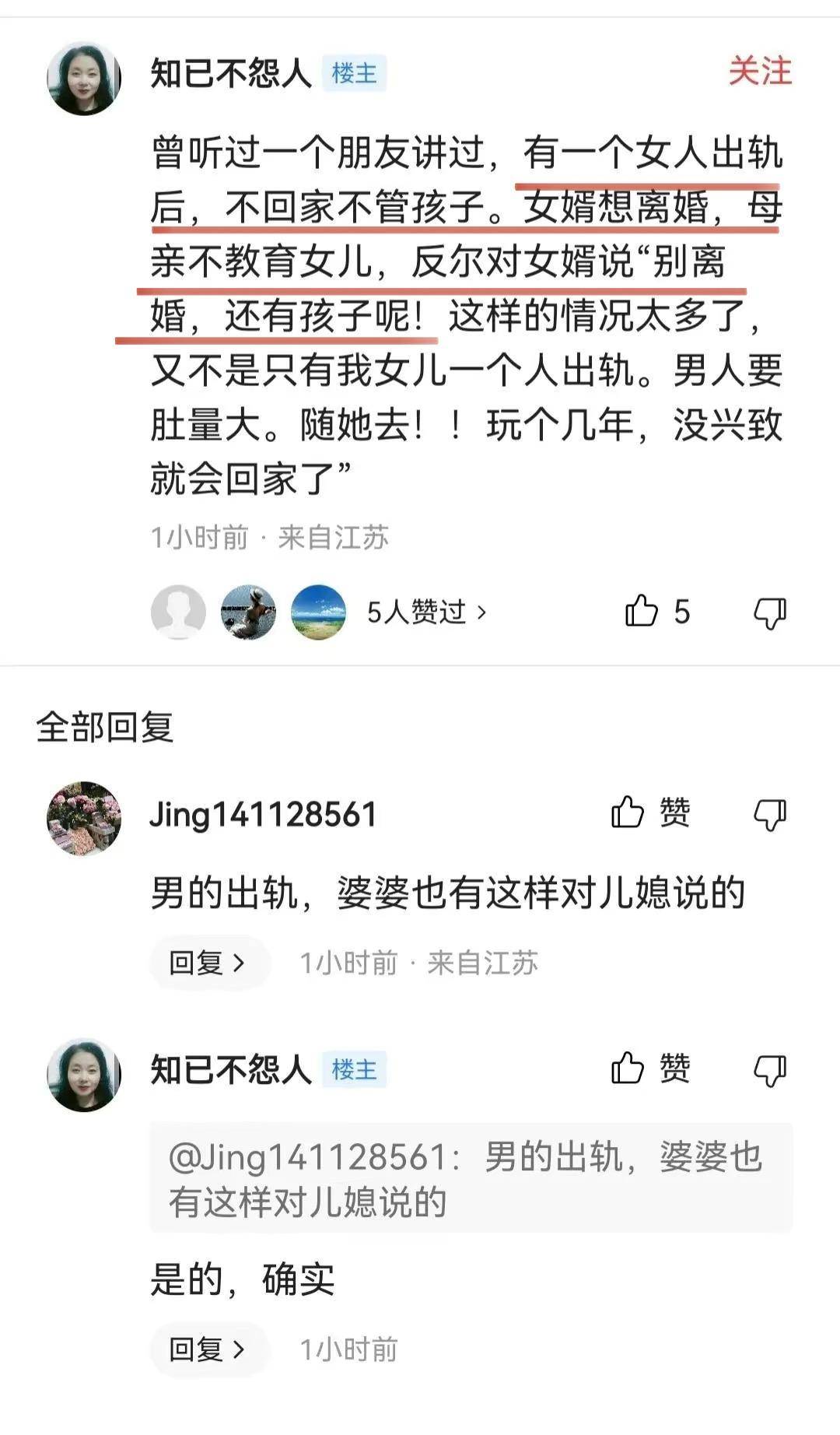
Task: Open the 5人赞过 likers list
Action: tap(426, 612)
